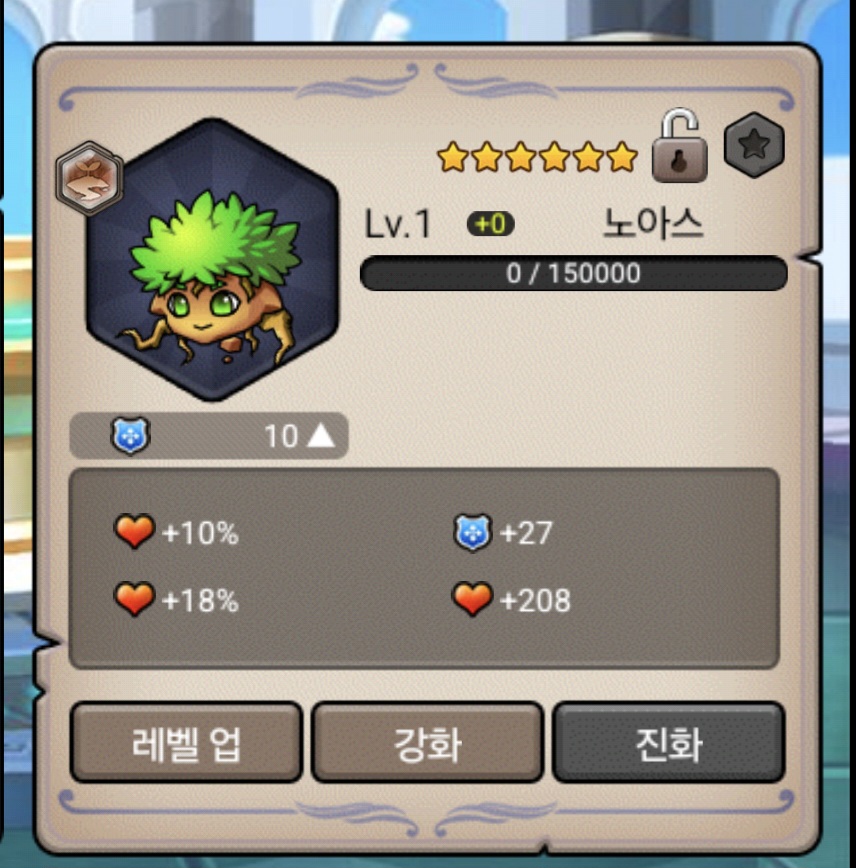Image resolution: width=856 pixels, height=868 pixels.
Task: Select the 진화 (evolve) button
Action: click(x=668, y=743)
